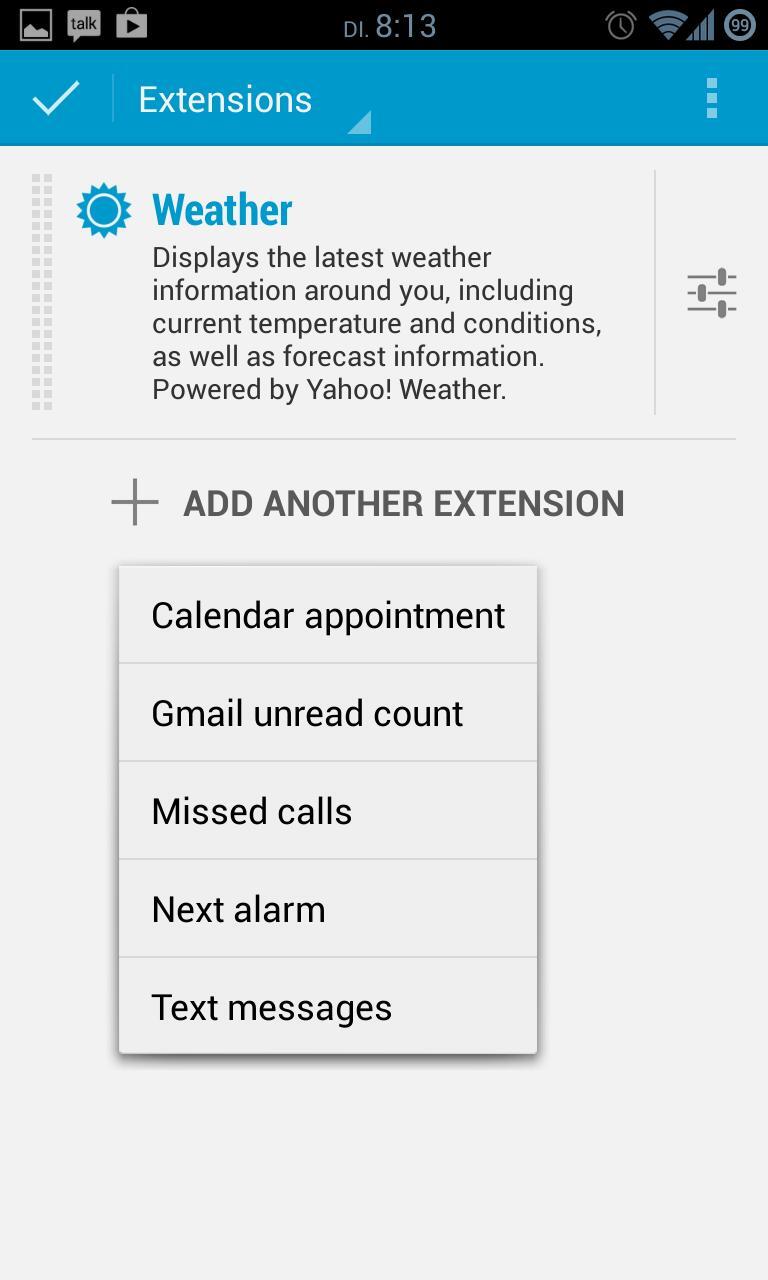Select Text messages extension
Image resolution: width=768 pixels, height=1280 pixels.
pyautogui.click(x=328, y=1007)
